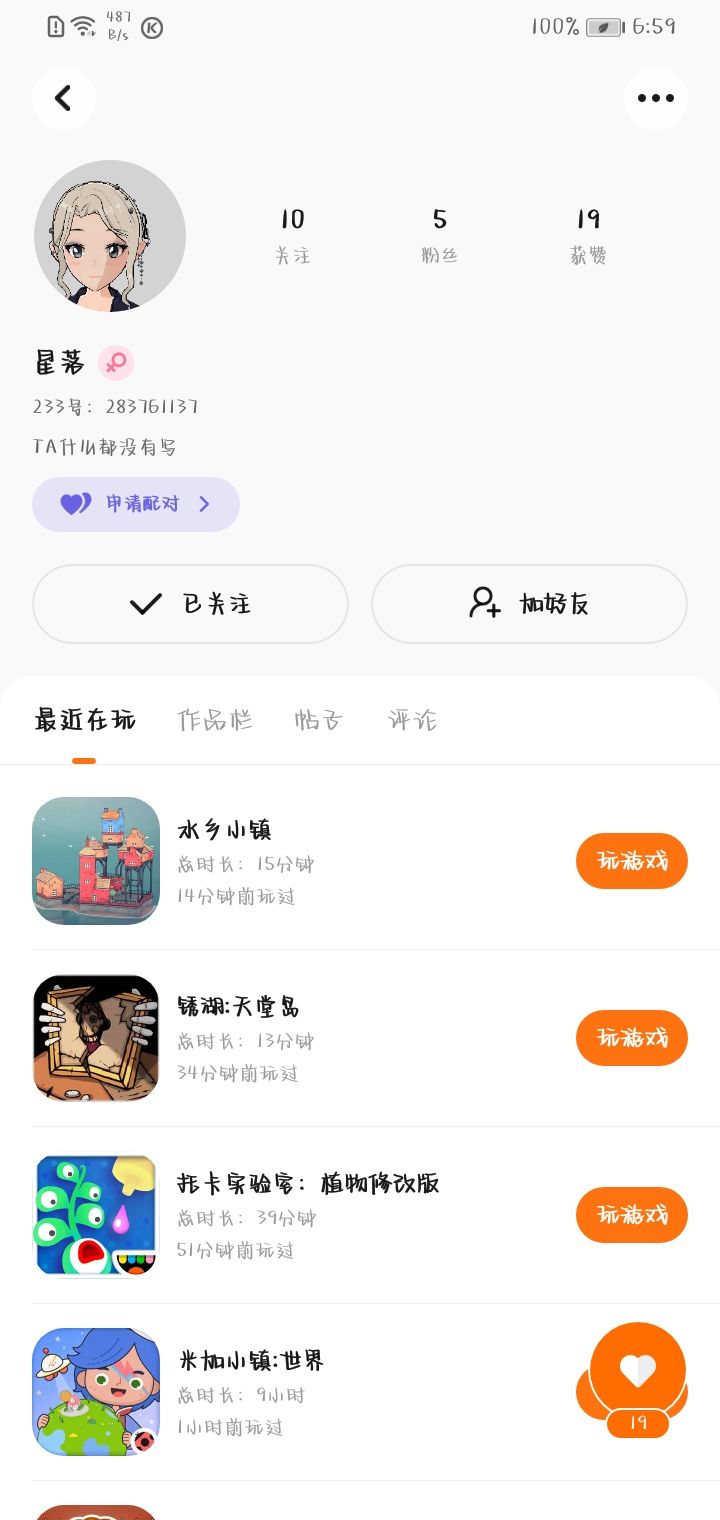Open the profile avatar picture
This screenshot has height=1520, width=720.
(110, 236)
